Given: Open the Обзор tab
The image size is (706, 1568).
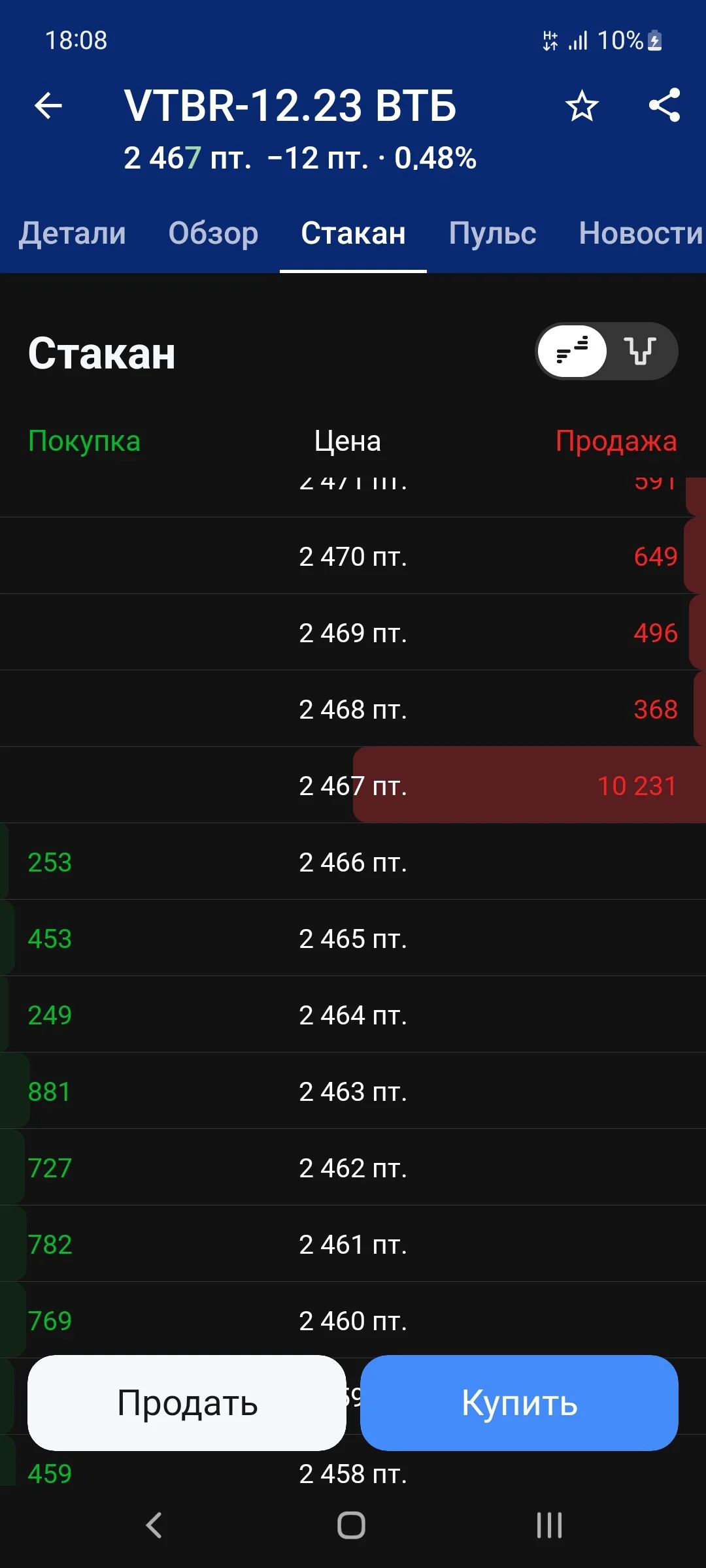Looking at the screenshot, I should (213, 233).
